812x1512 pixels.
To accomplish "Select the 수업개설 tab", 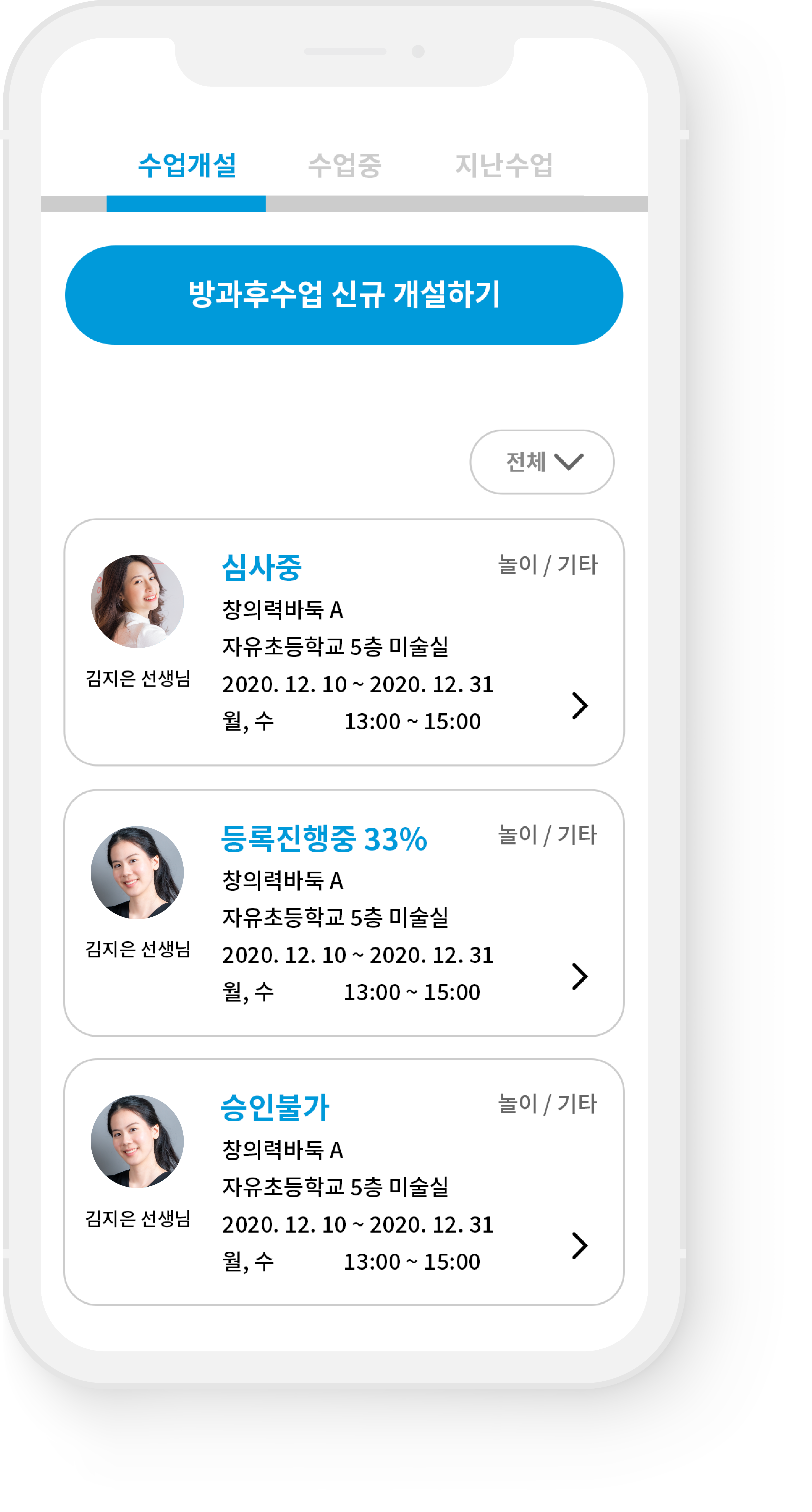I will point(187,165).
